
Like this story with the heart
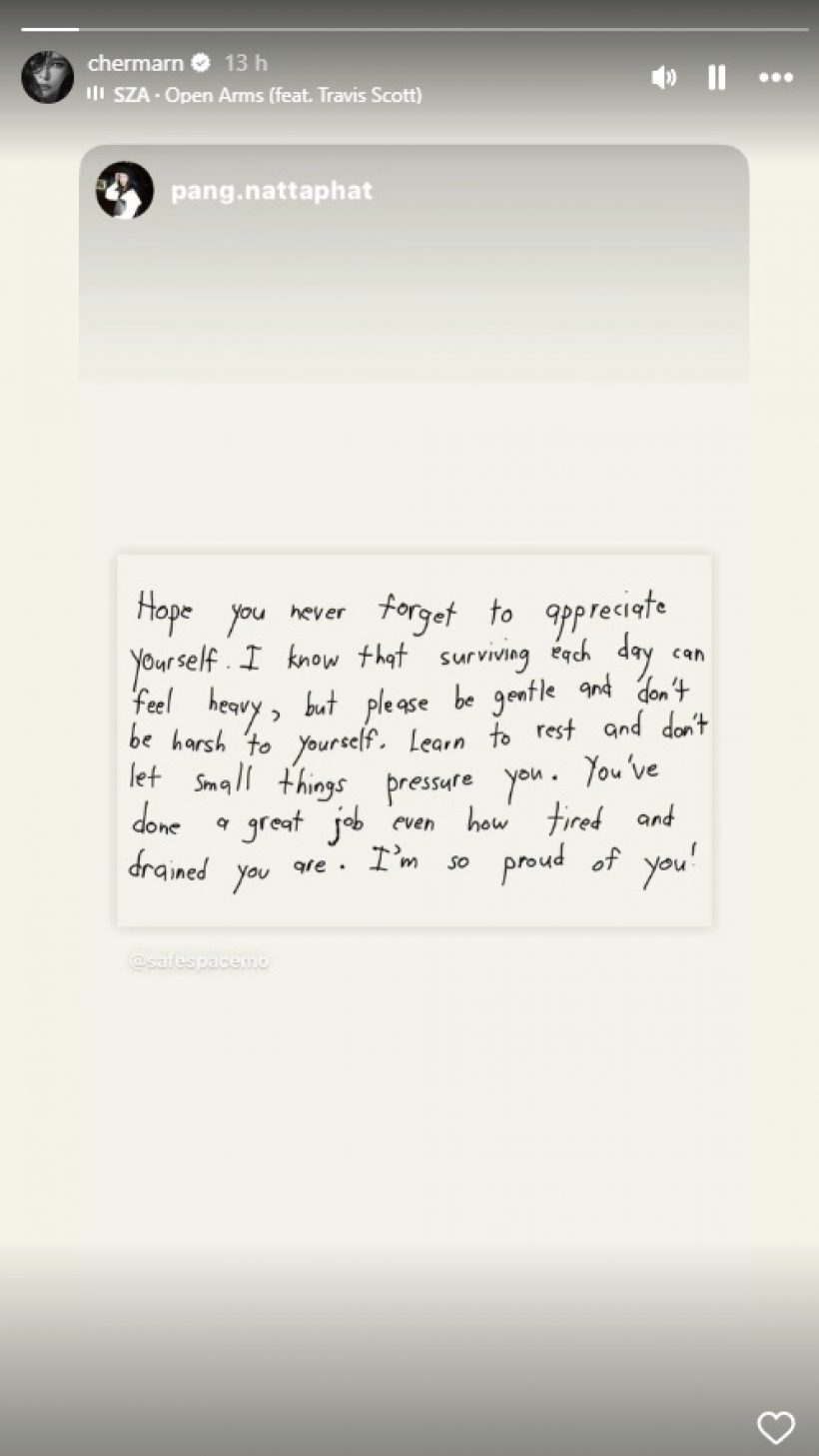776,1427
